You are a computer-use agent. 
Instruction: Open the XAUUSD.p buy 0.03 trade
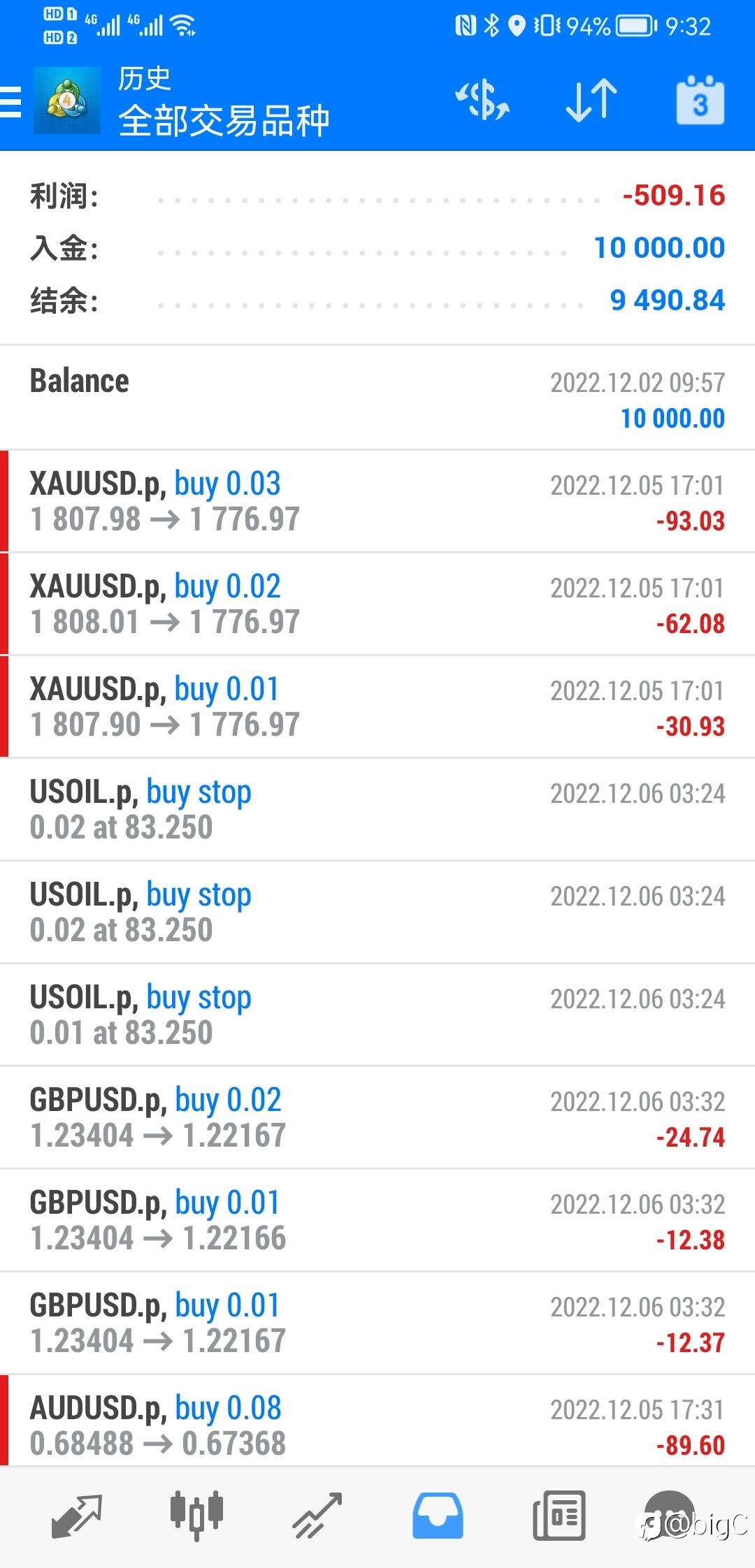tap(377, 501)
